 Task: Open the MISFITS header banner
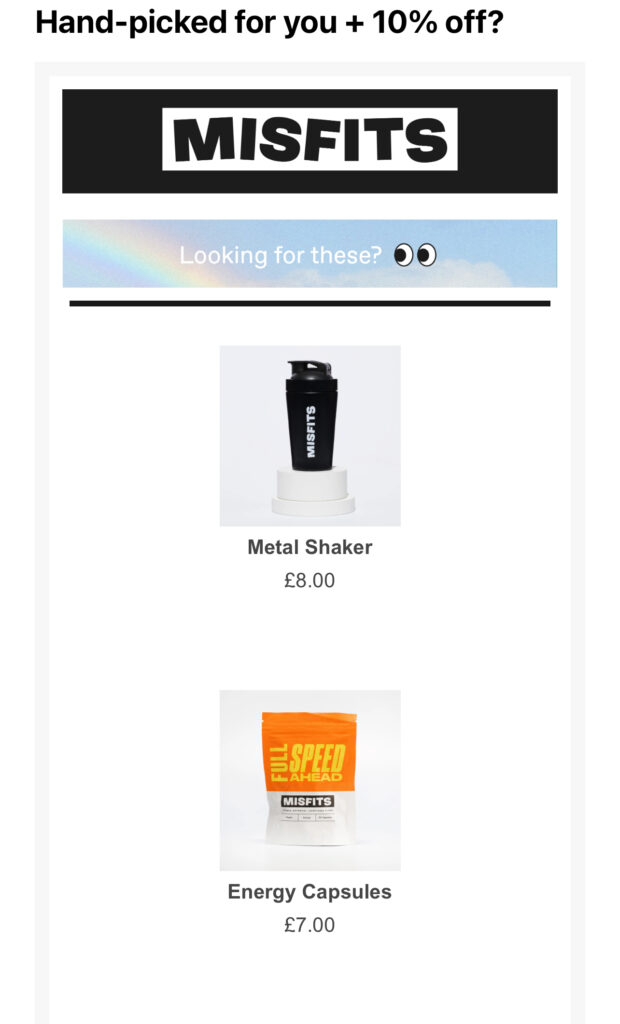[x=310, y=140]
